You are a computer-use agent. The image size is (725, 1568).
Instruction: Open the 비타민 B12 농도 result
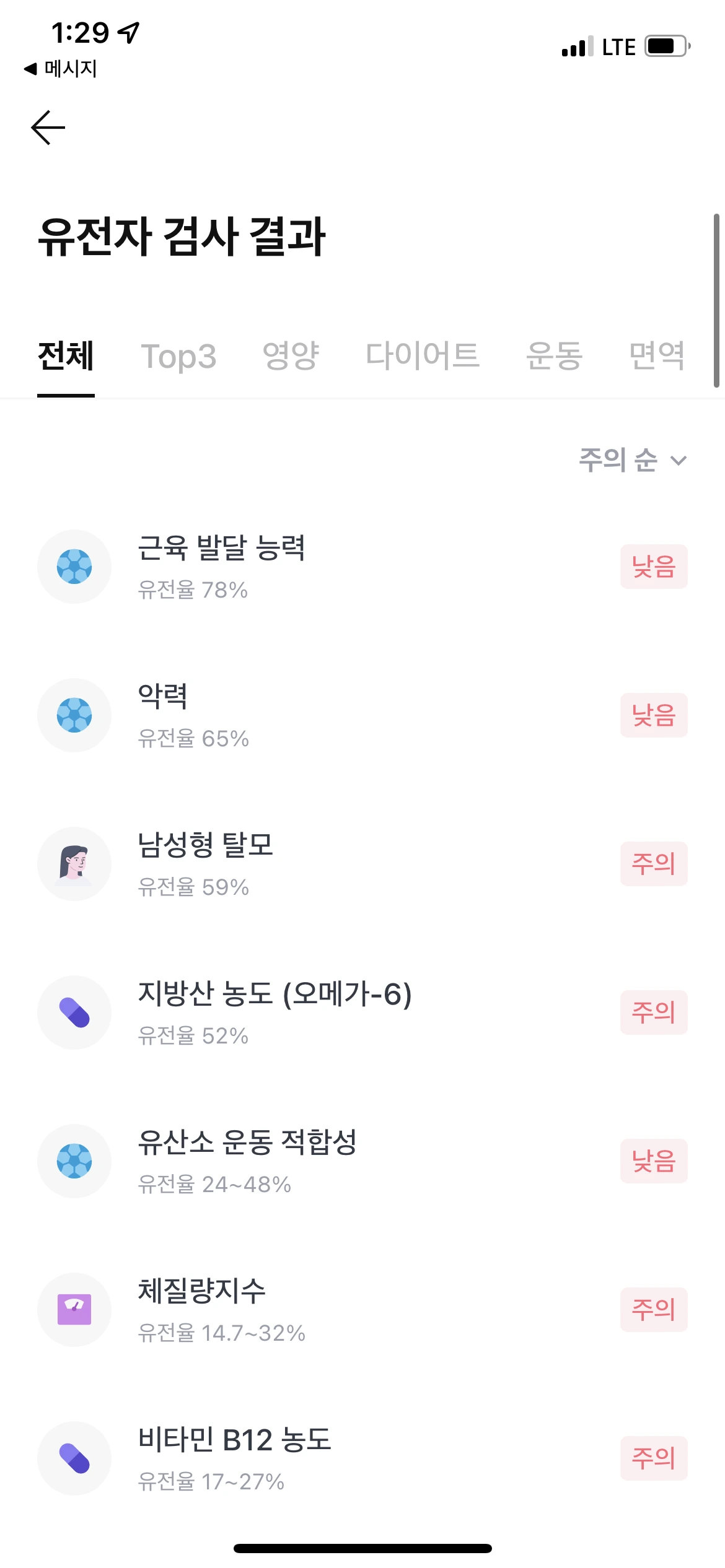362,1458
